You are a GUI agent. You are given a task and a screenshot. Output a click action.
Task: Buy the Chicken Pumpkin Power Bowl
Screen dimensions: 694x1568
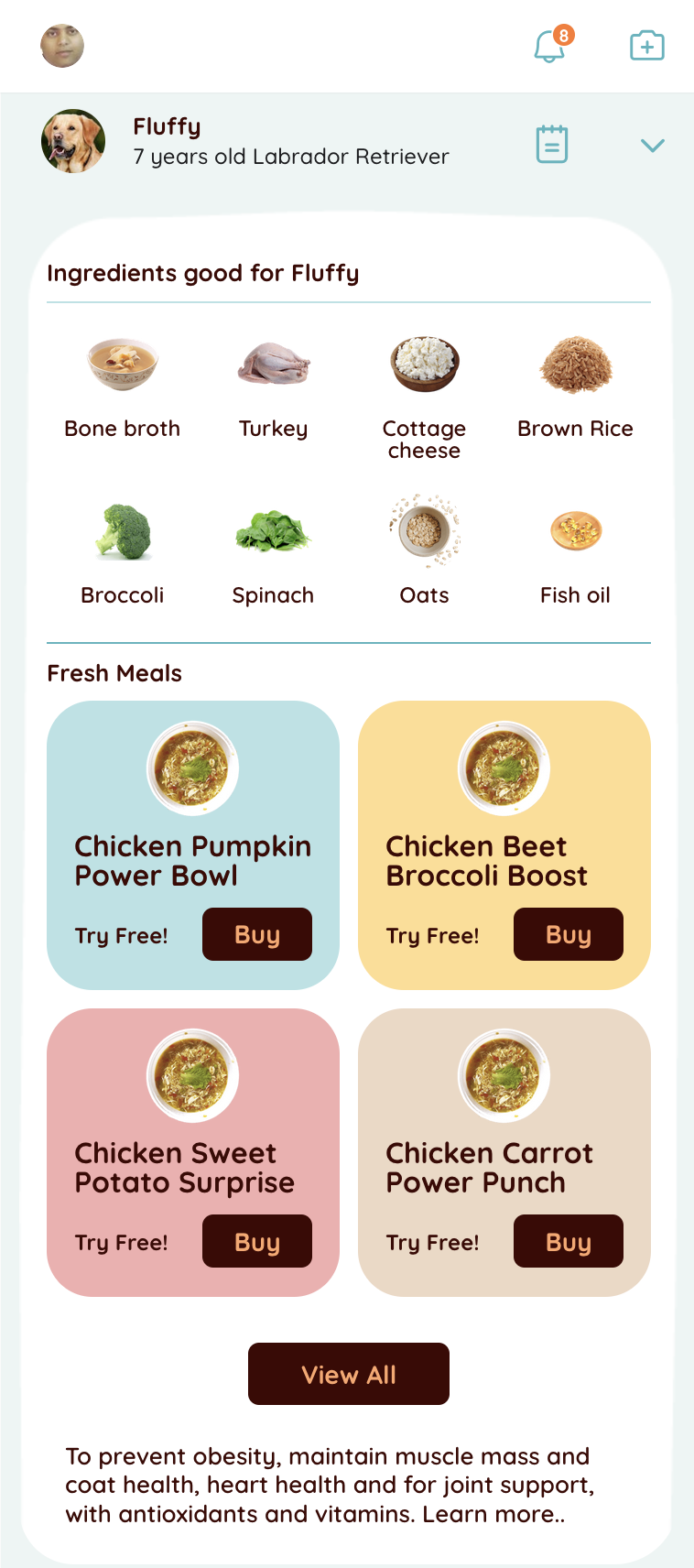[x=257, y=934]
